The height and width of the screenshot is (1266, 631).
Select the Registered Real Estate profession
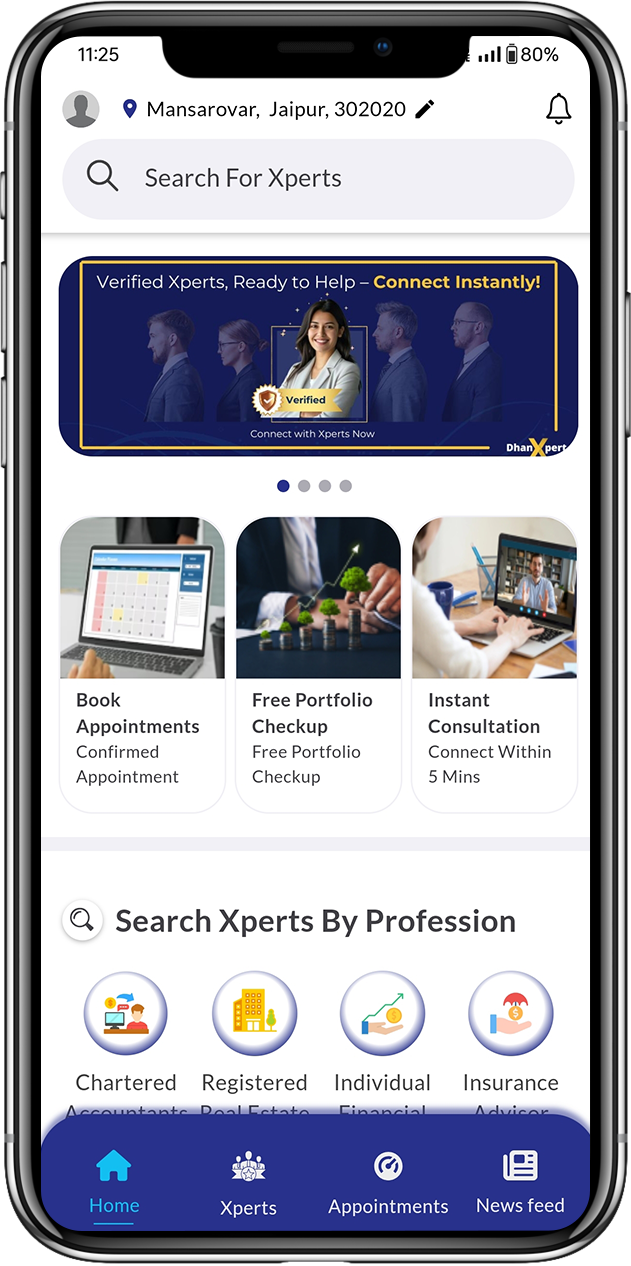click(x=254, y=1014)
